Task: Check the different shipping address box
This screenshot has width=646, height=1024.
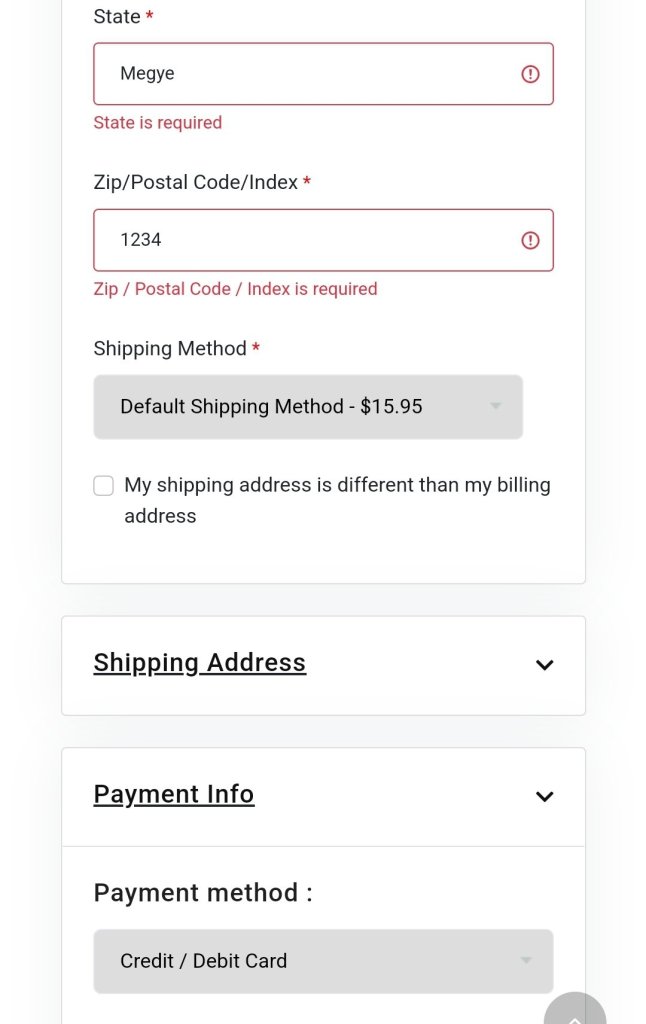Action: coord(104,486)
